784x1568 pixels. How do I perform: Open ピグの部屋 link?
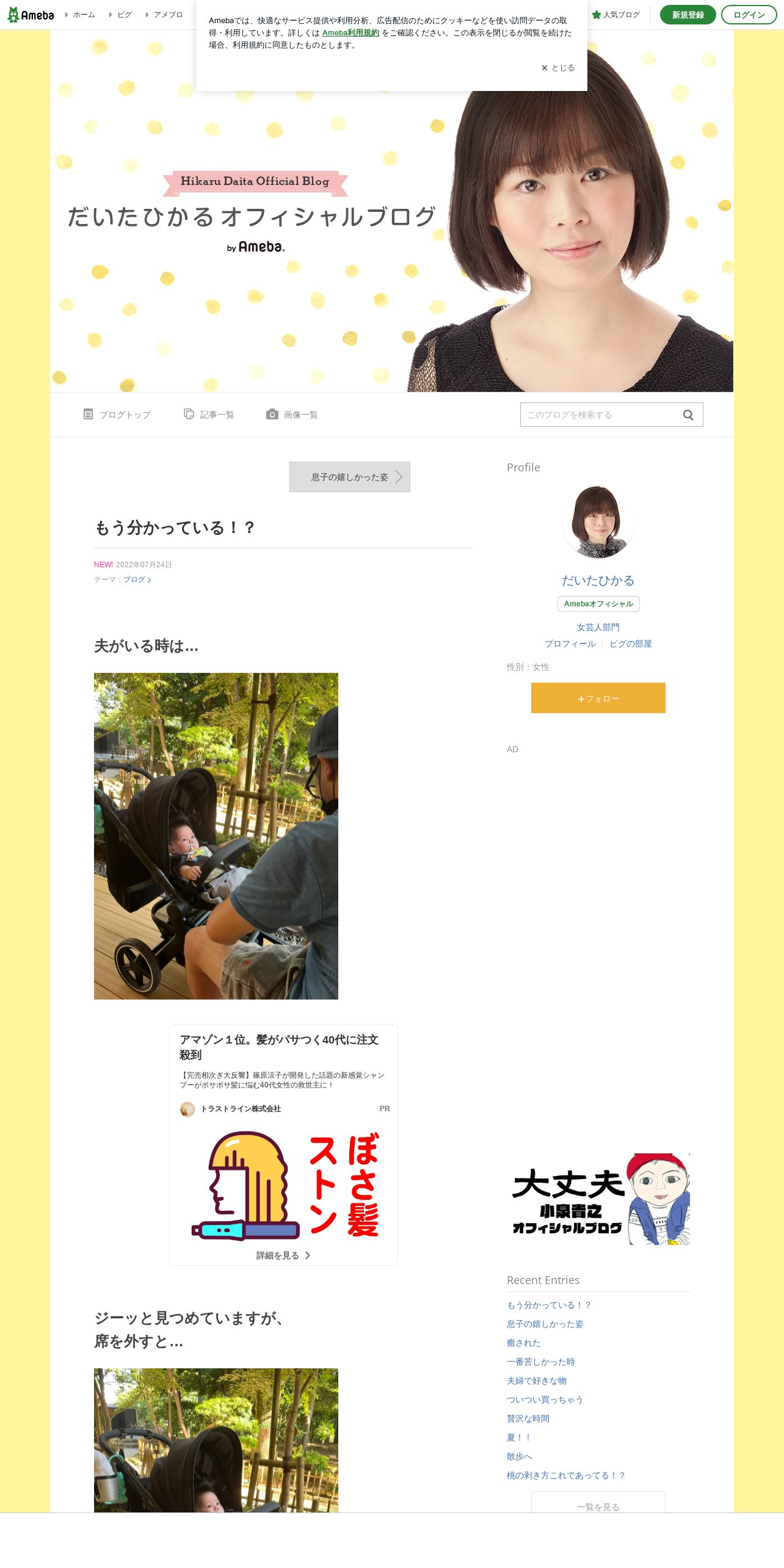click(631, 644)
